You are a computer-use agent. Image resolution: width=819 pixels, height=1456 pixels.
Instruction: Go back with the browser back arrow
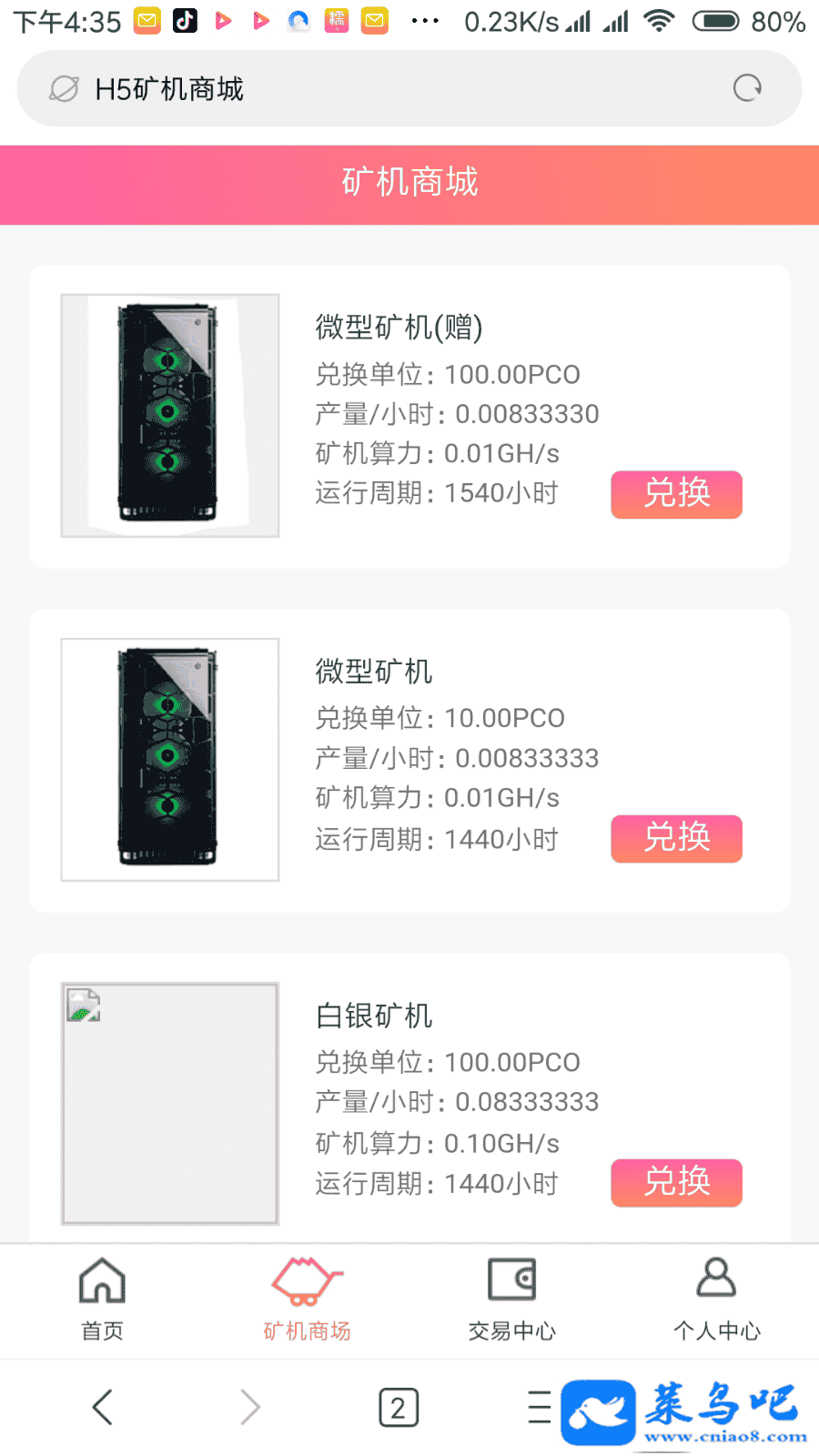(102, 1407)
